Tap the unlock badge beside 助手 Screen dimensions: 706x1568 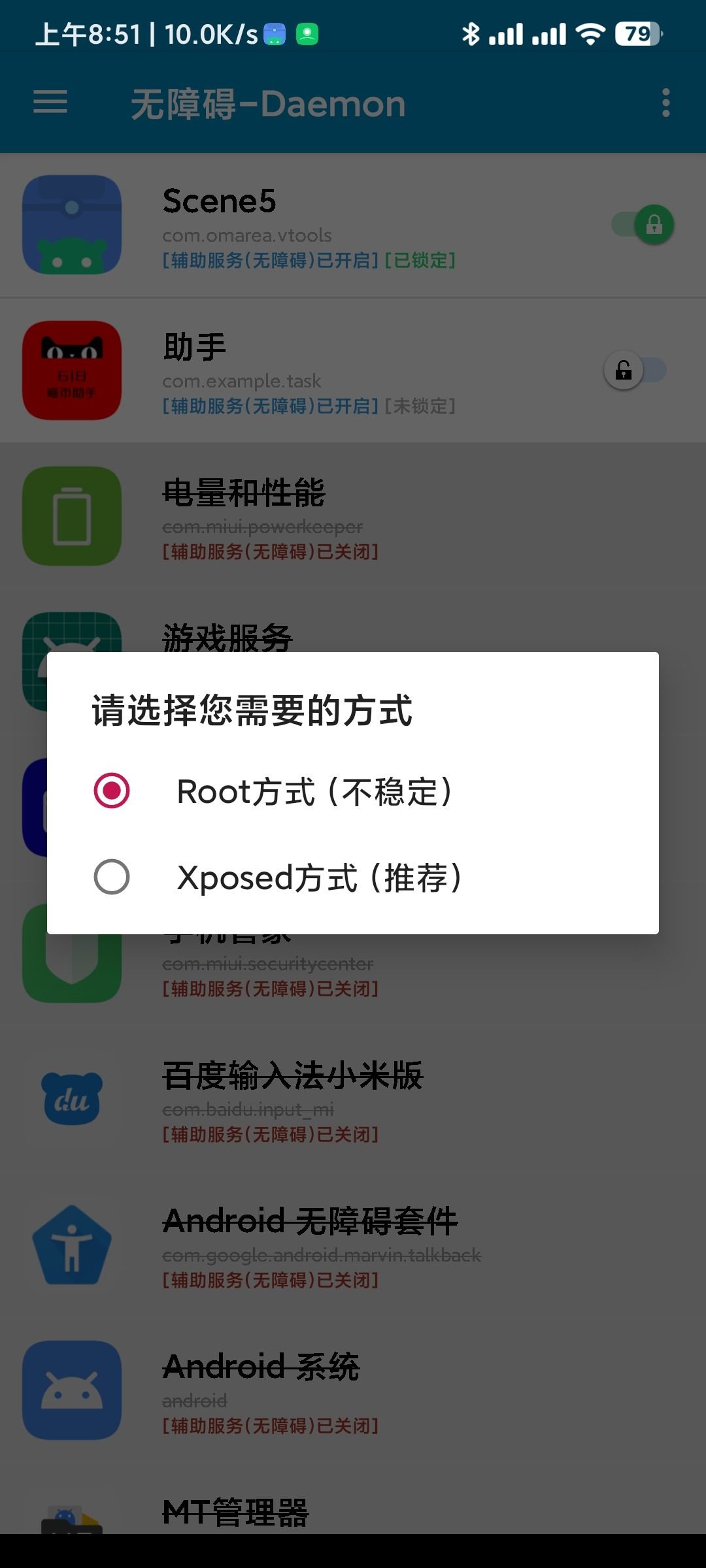[622, 370]
